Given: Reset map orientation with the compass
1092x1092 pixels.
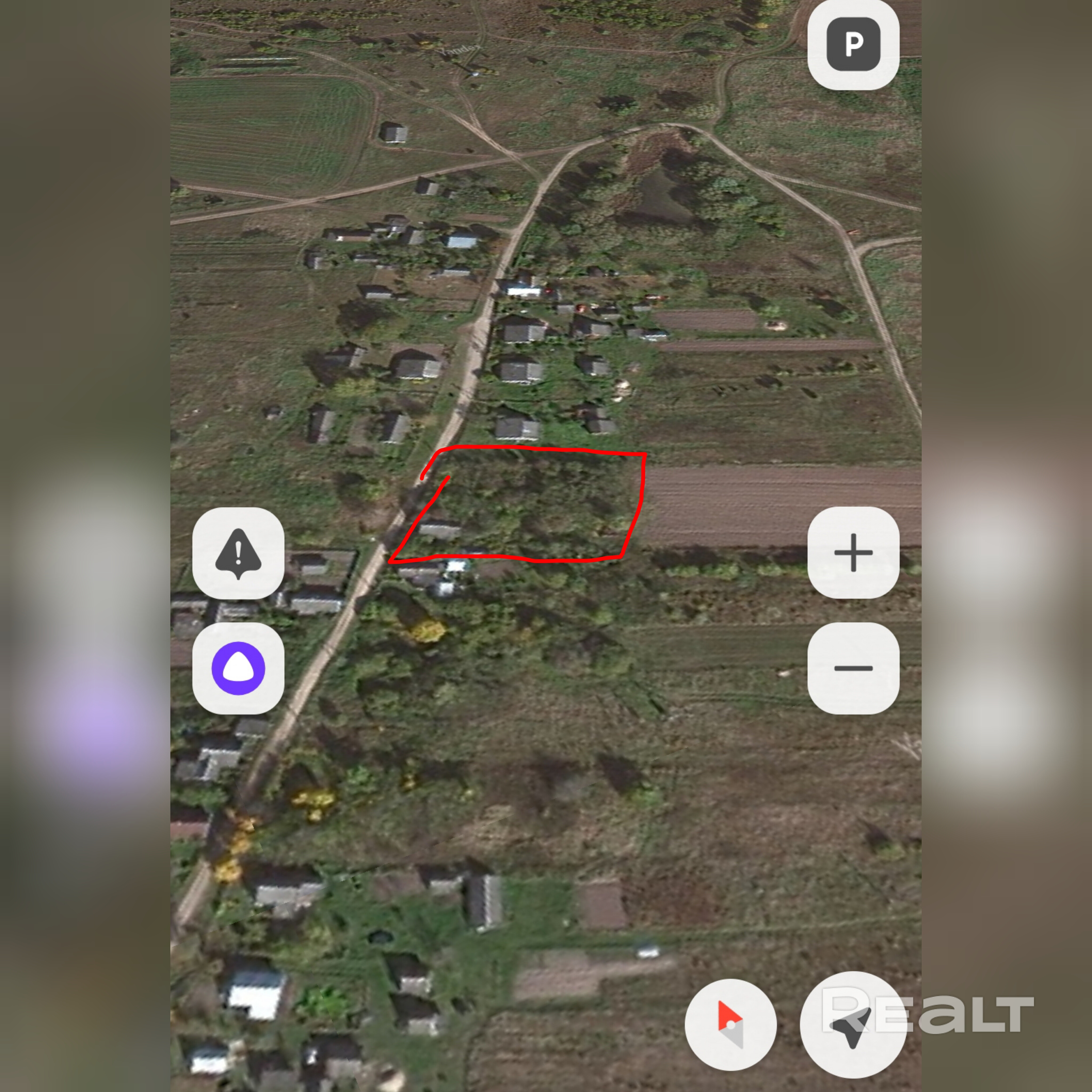Looking at the screenshot, I should click(x=730, y=1024).
